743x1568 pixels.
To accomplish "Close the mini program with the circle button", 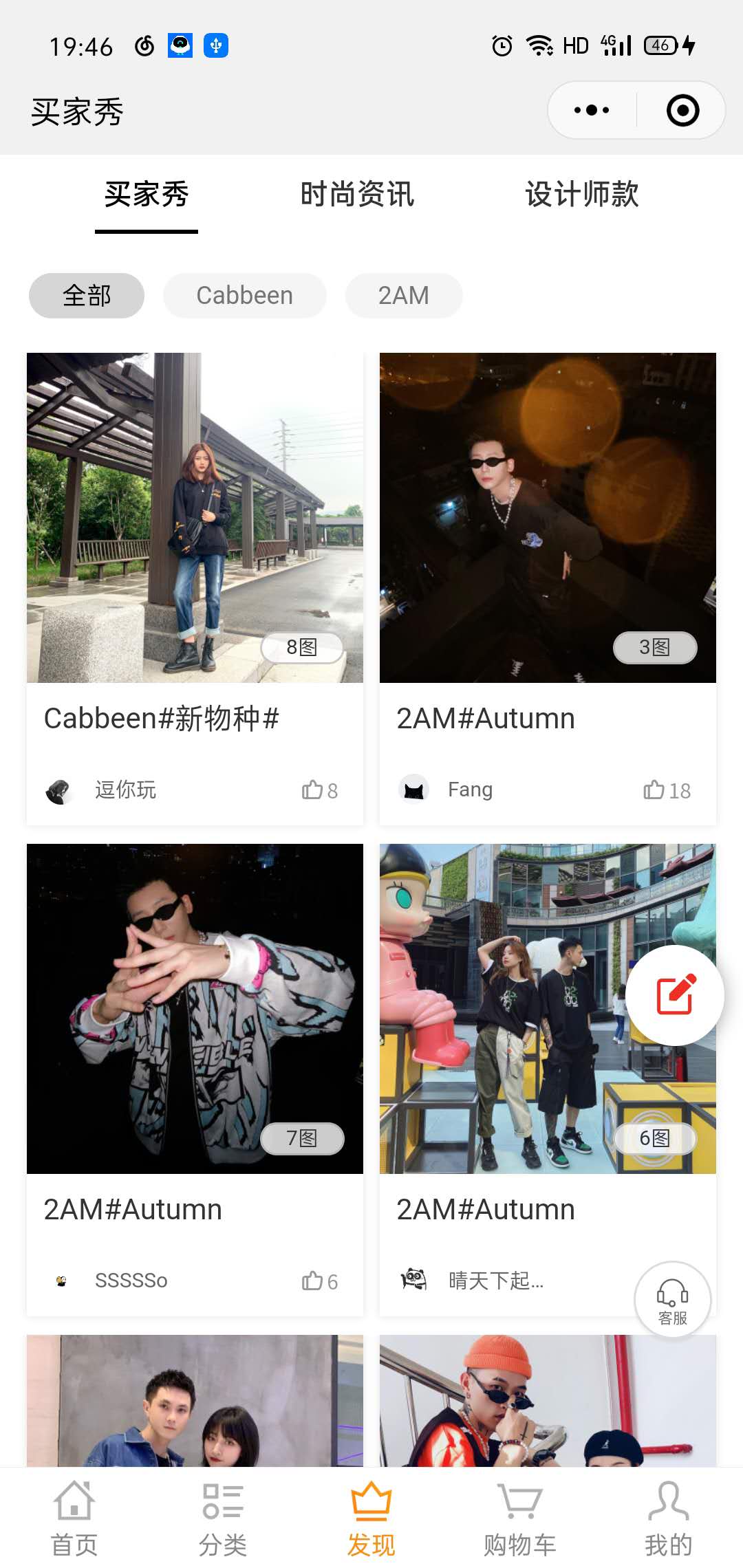I will pos(682,110).
